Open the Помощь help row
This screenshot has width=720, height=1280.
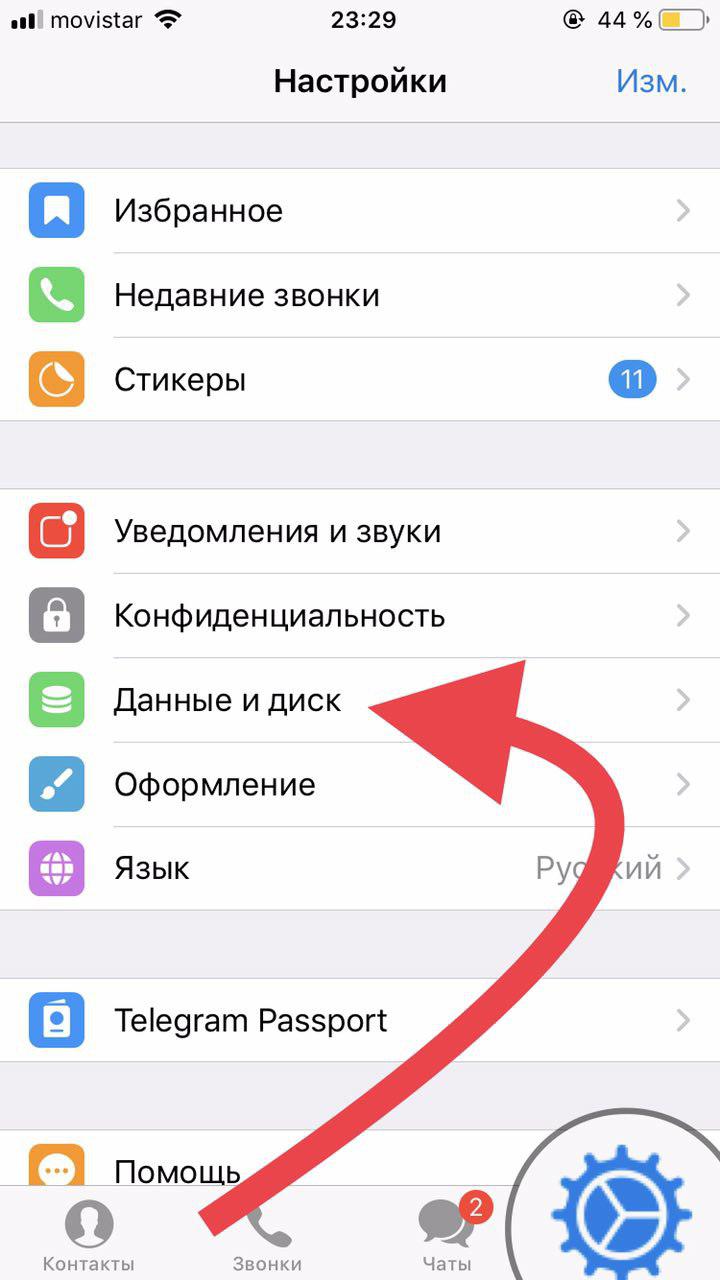click(360, 1159)
